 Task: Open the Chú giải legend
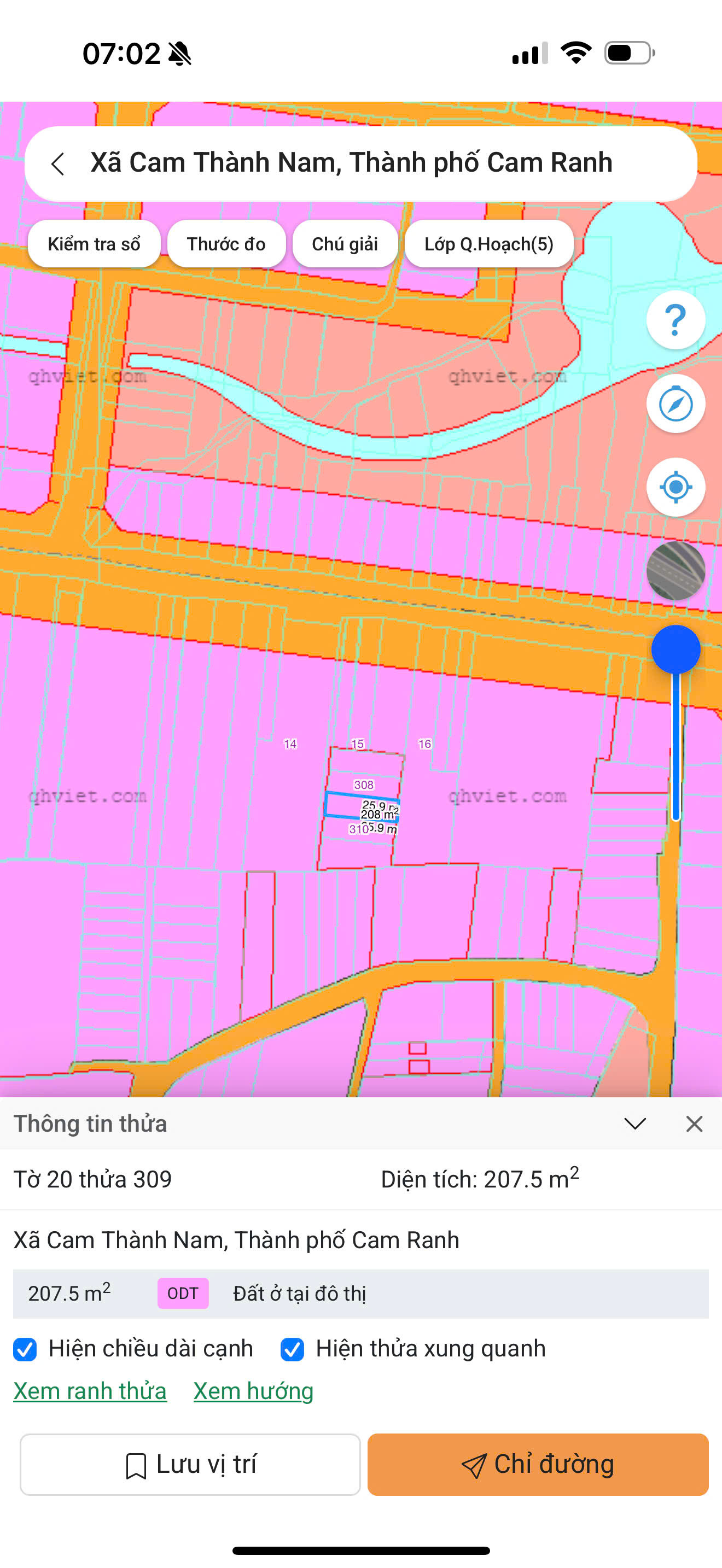pos(345,244)
